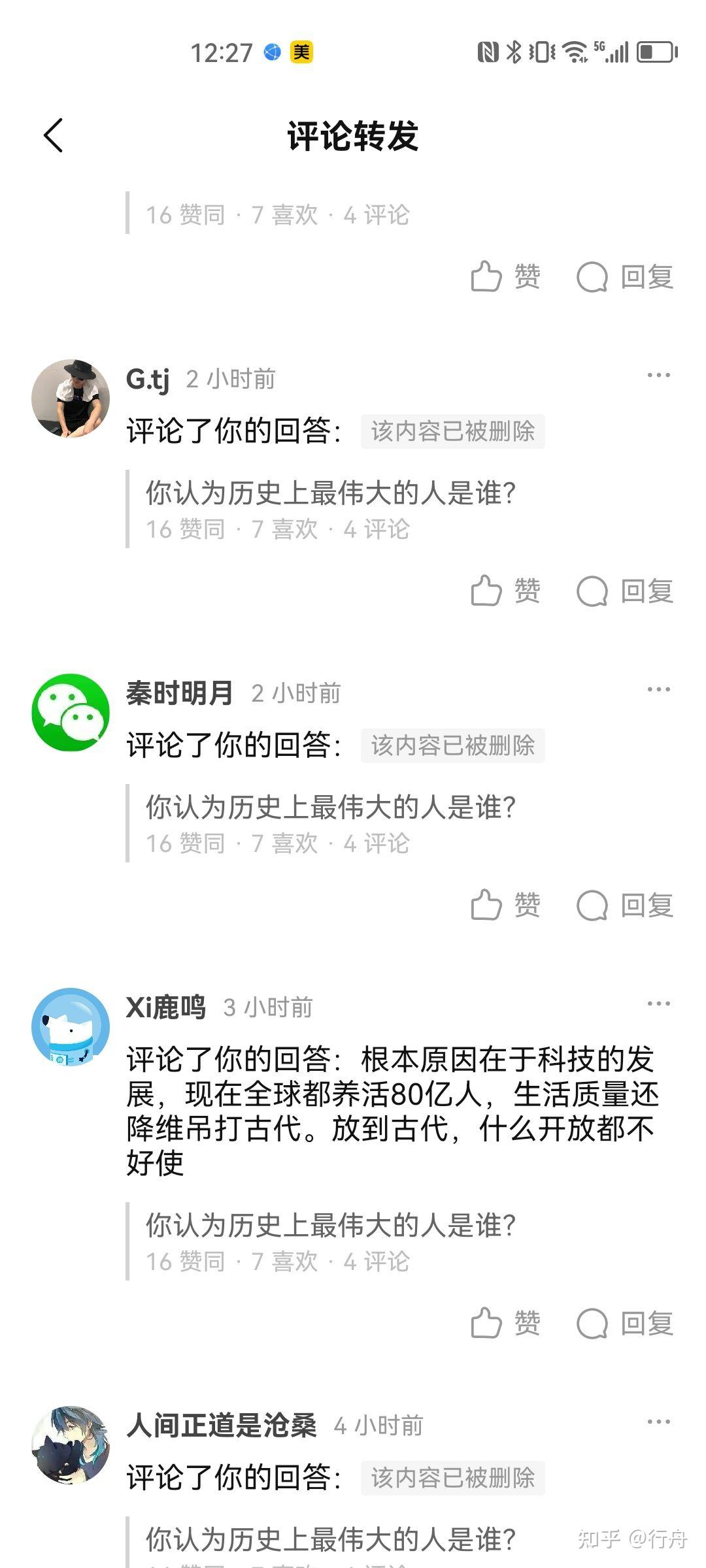Open more options for 秦时明月's comment
The width and height of the screenshot is (706, 1568).
coord(658,690)
